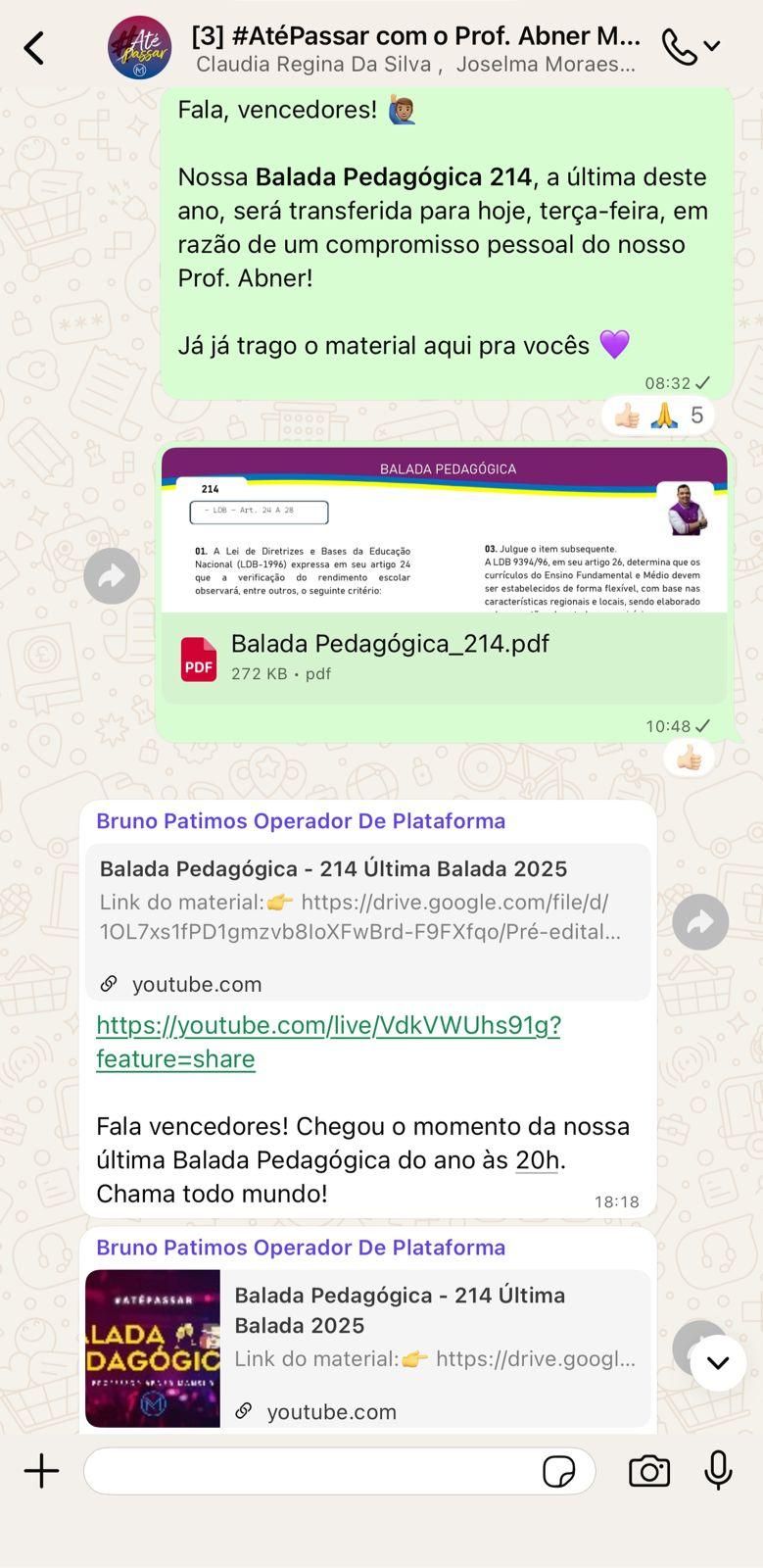Forward the Balada Pedagógica PDF message
This screenshot has height=1568, width=763.
point(112,576)
